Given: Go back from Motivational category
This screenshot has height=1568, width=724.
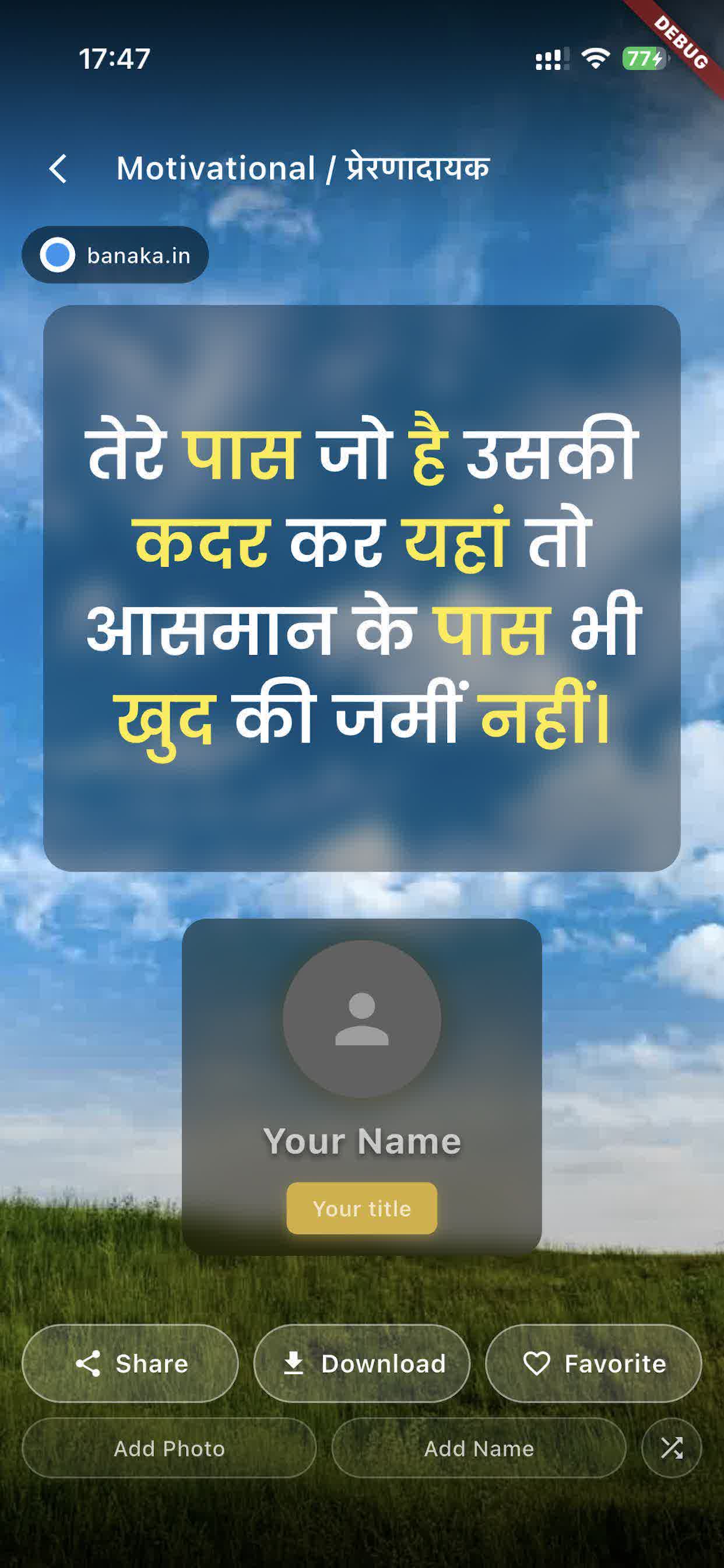Looking at the screenshot, I should 58,169.
